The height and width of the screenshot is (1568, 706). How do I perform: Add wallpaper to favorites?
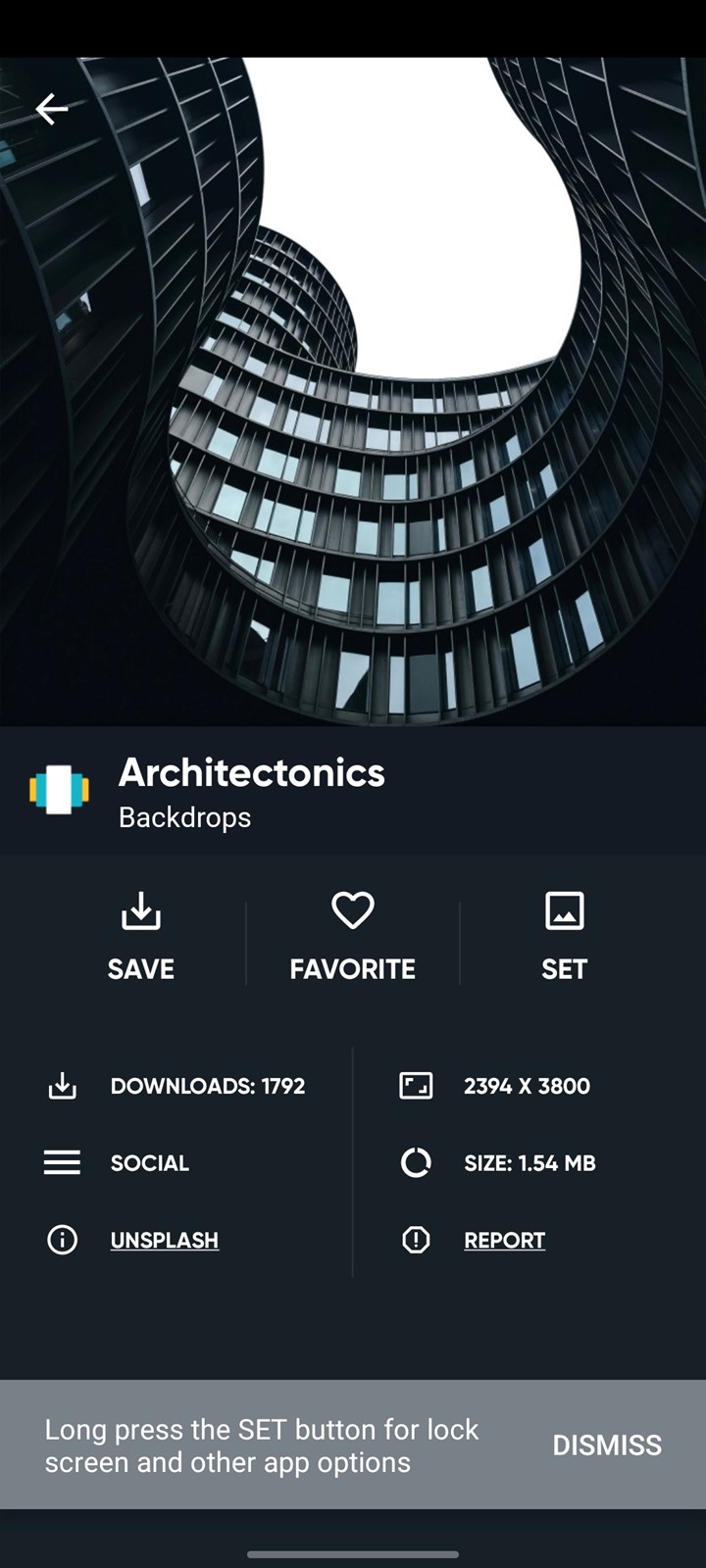(x=353, y=937)
